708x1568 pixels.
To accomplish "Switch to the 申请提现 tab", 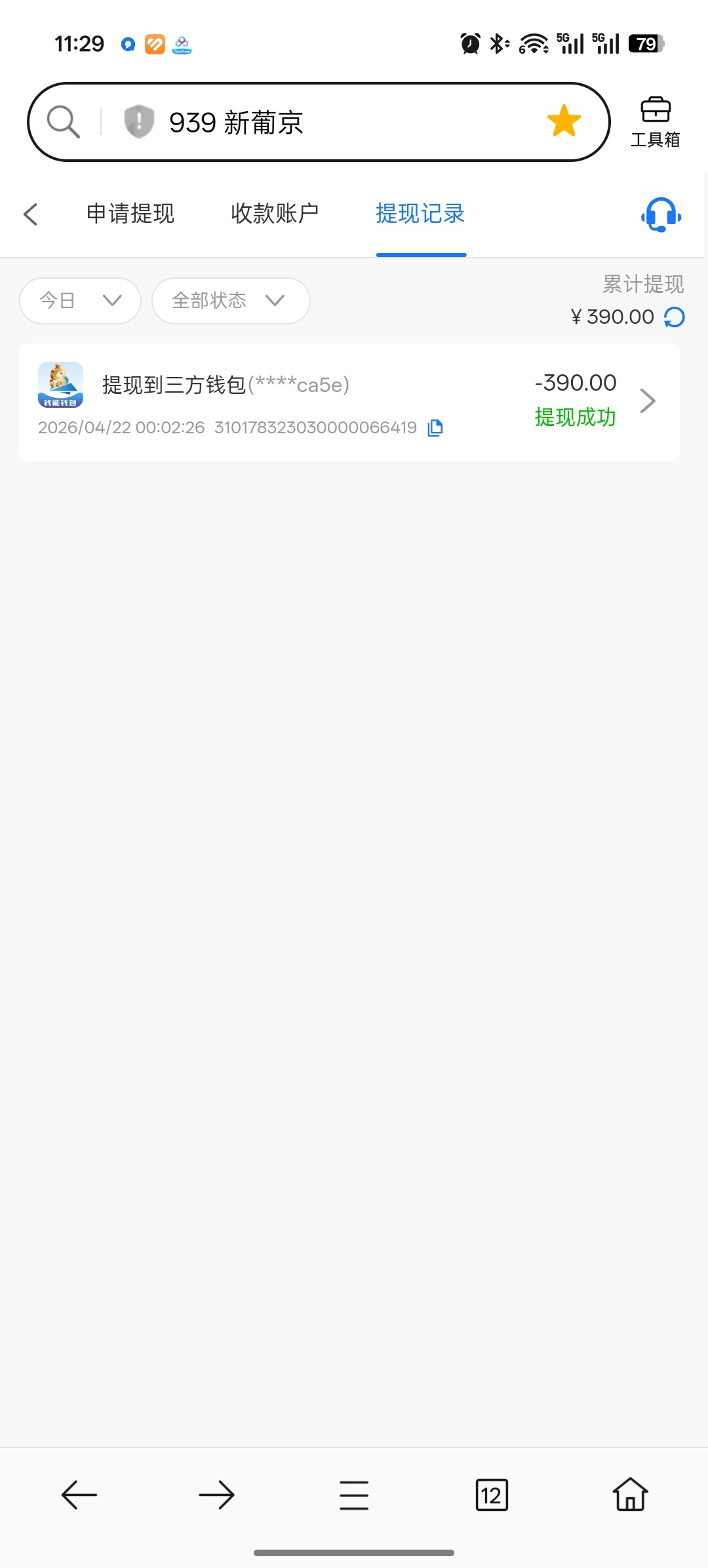I will point(130,214).
